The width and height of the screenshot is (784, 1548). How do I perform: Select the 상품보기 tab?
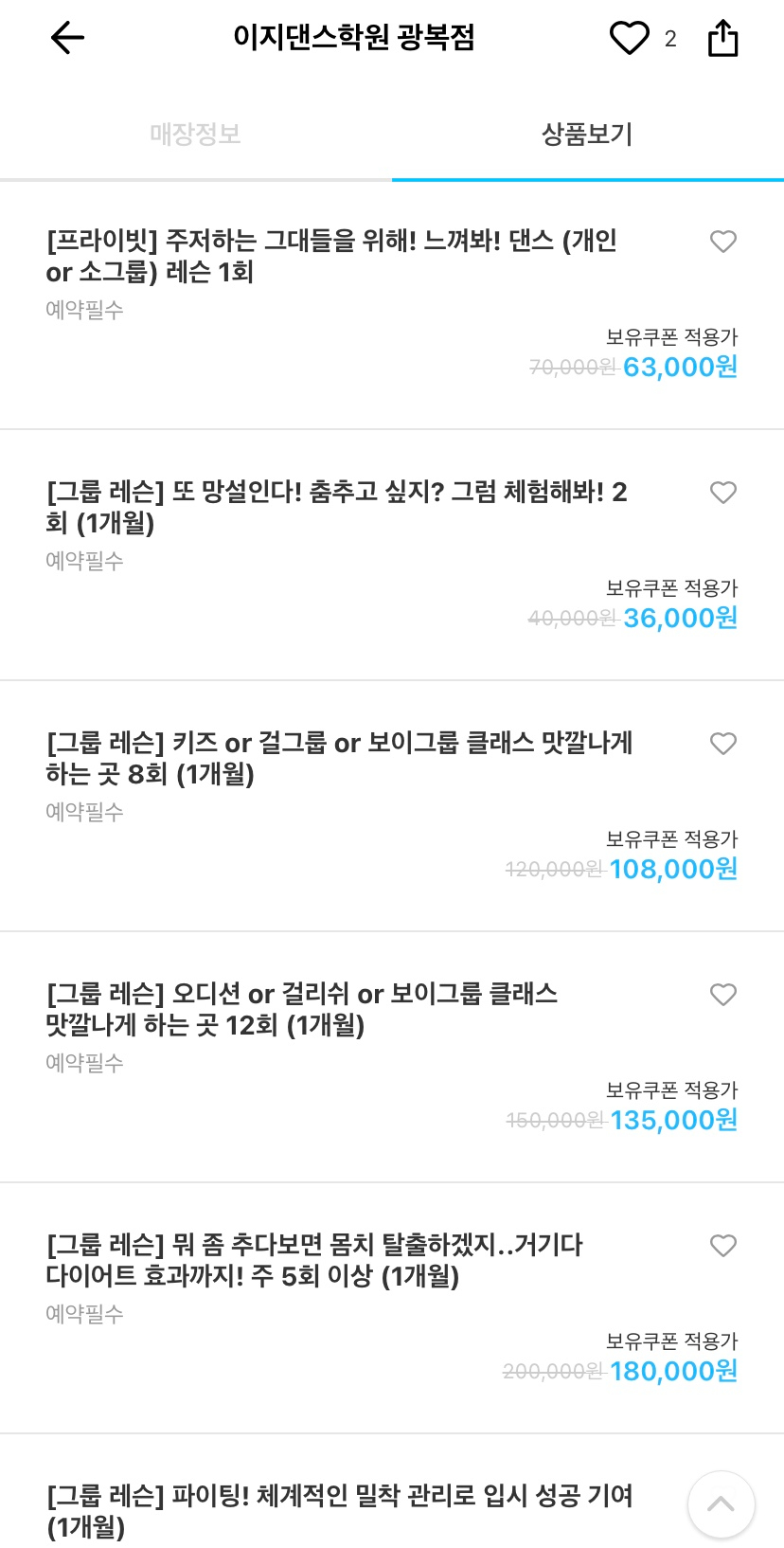pyautogui.click(x=587, y=135)
